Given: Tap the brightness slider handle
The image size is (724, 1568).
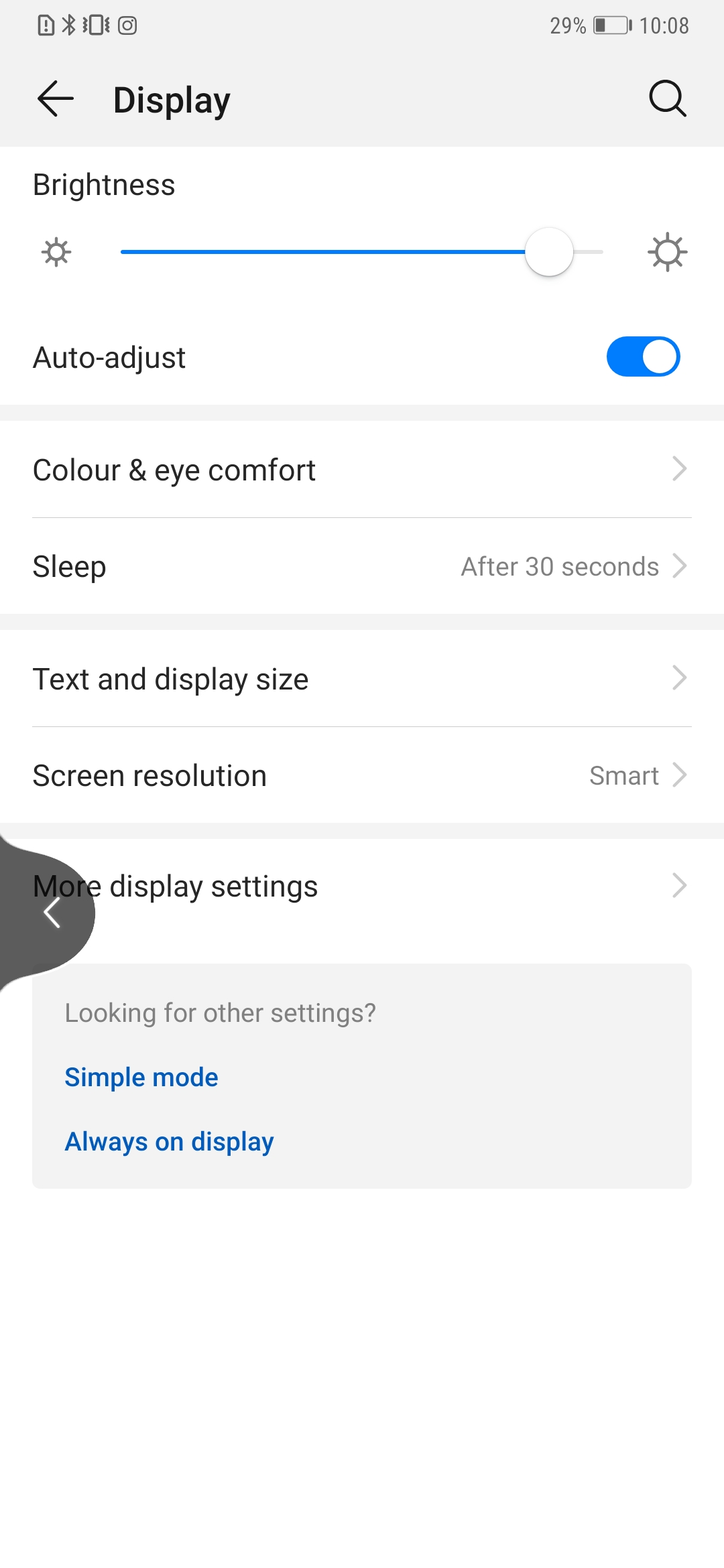Looking at the screenshot, I should click(549, 252).
